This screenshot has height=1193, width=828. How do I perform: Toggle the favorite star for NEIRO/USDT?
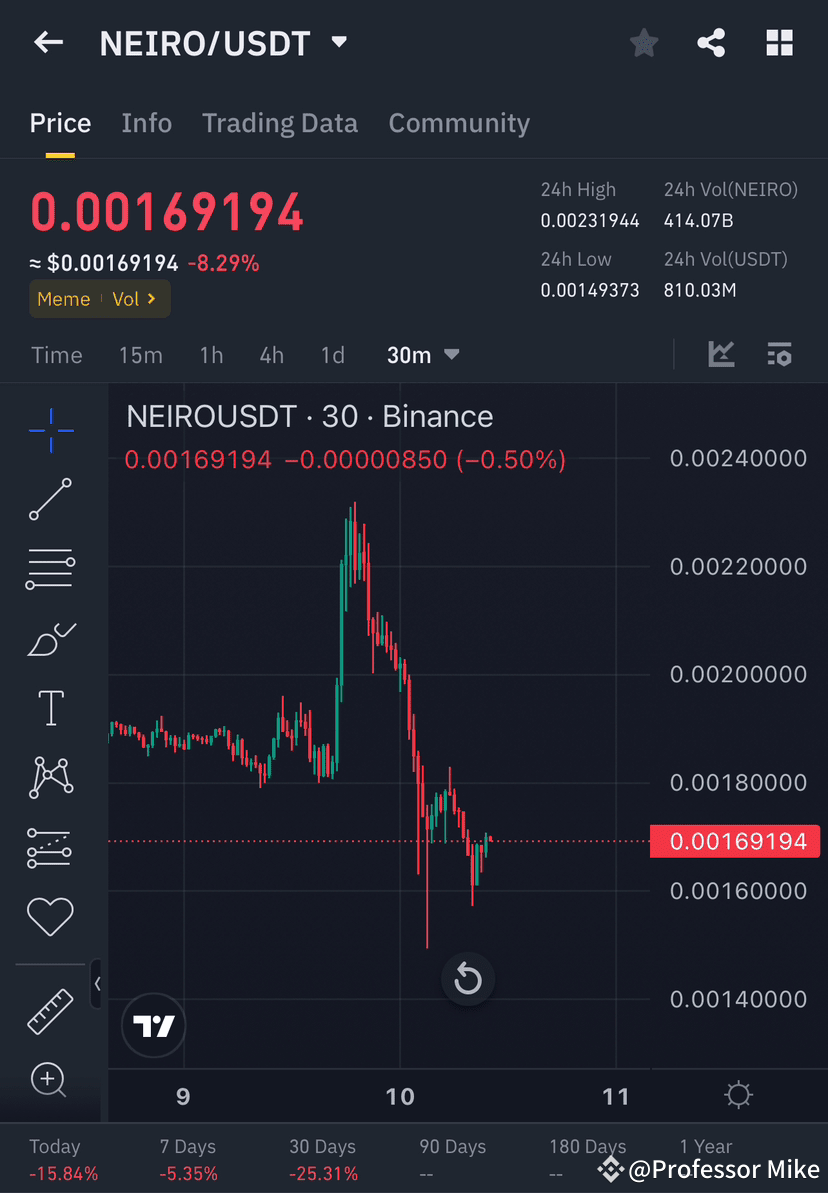click(x=643, y=42)
